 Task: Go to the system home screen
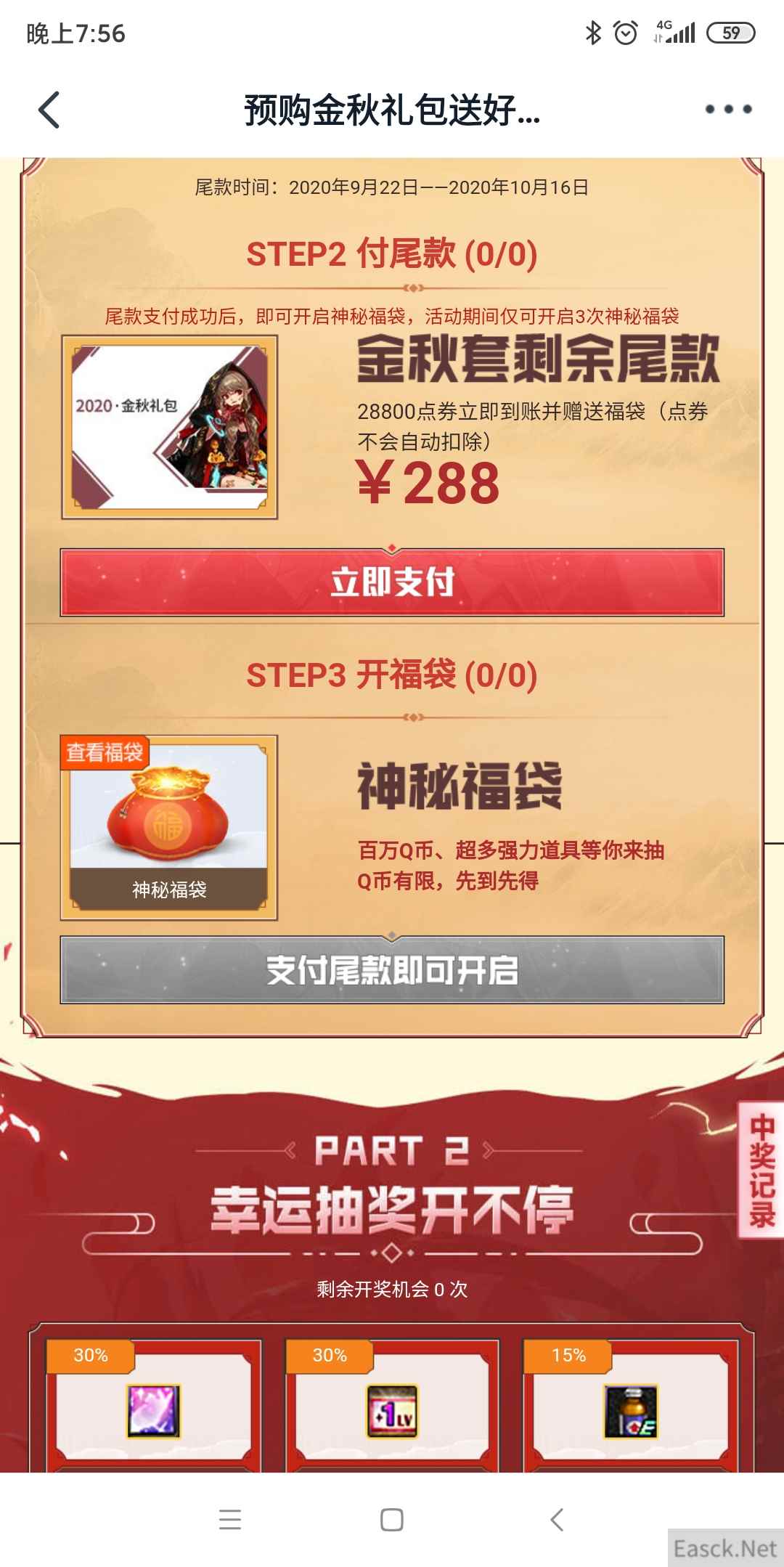coord(392,1520)
